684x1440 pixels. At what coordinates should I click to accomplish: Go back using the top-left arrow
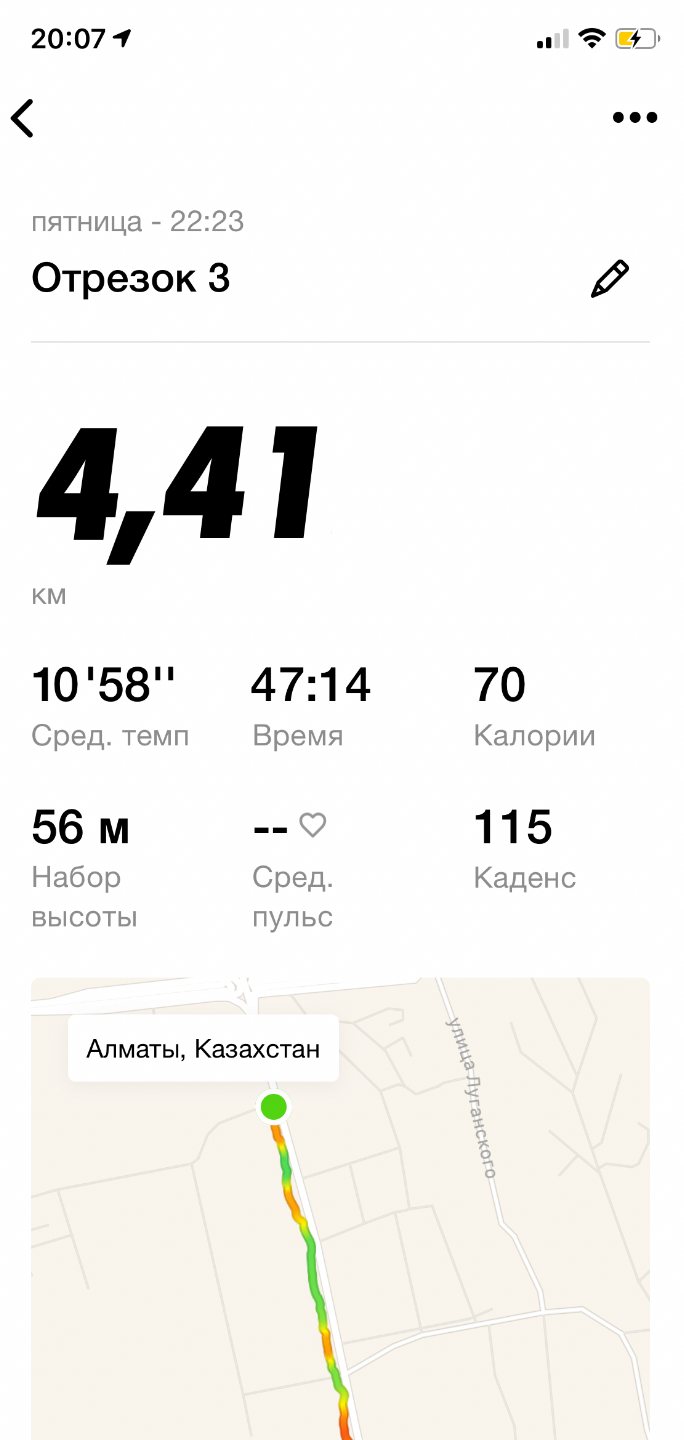[x=23, y=118]
